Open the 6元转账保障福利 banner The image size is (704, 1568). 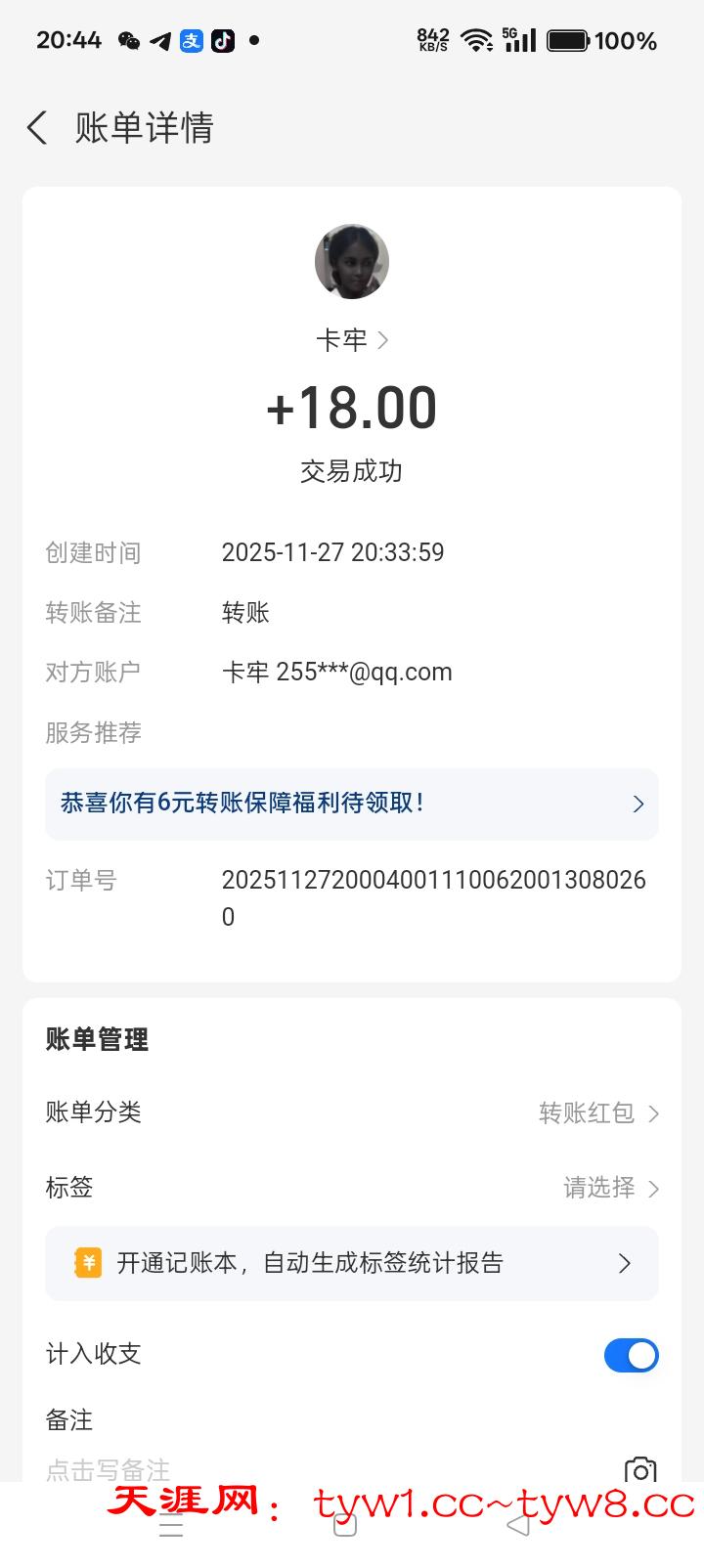[x=351, y=804]
